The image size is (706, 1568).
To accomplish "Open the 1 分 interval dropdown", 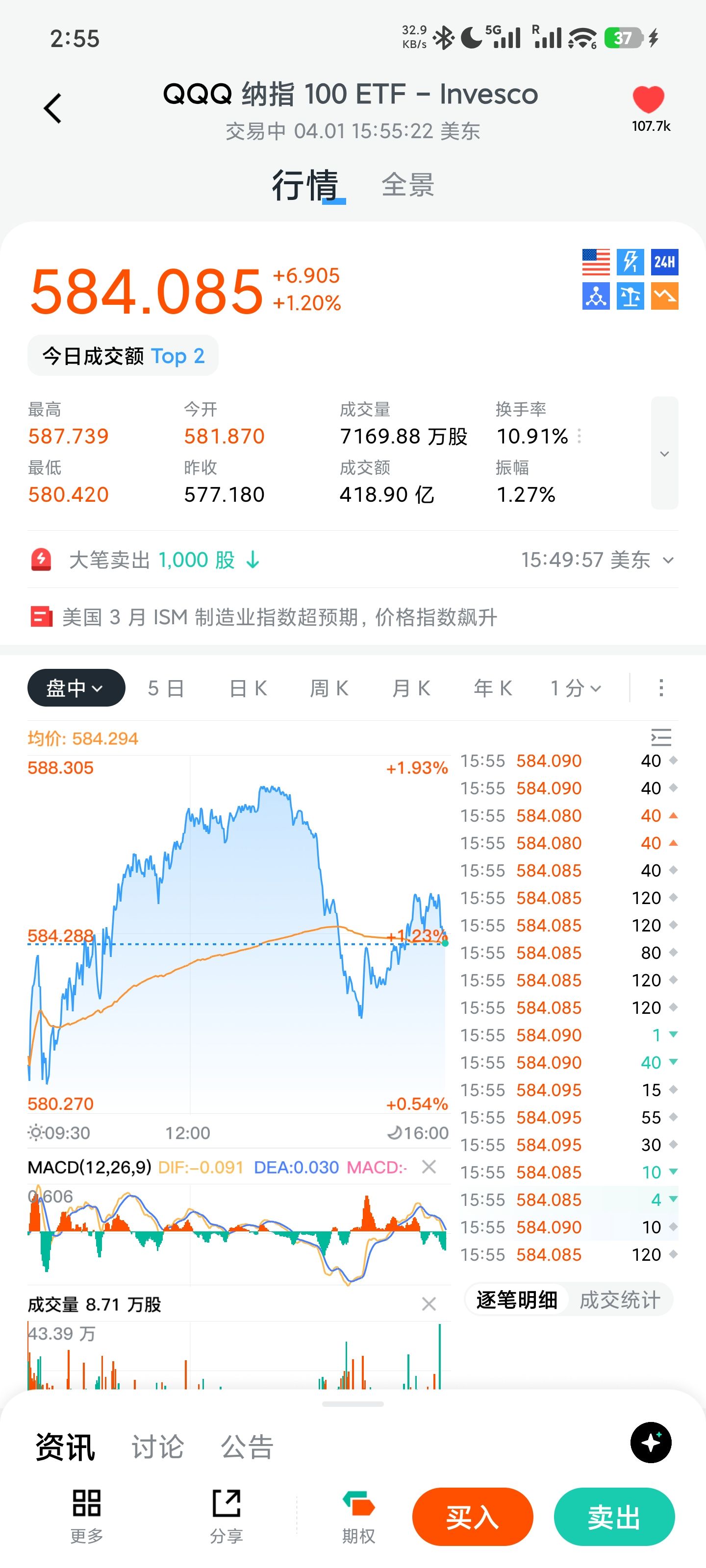I will click(x=576, y=688).
